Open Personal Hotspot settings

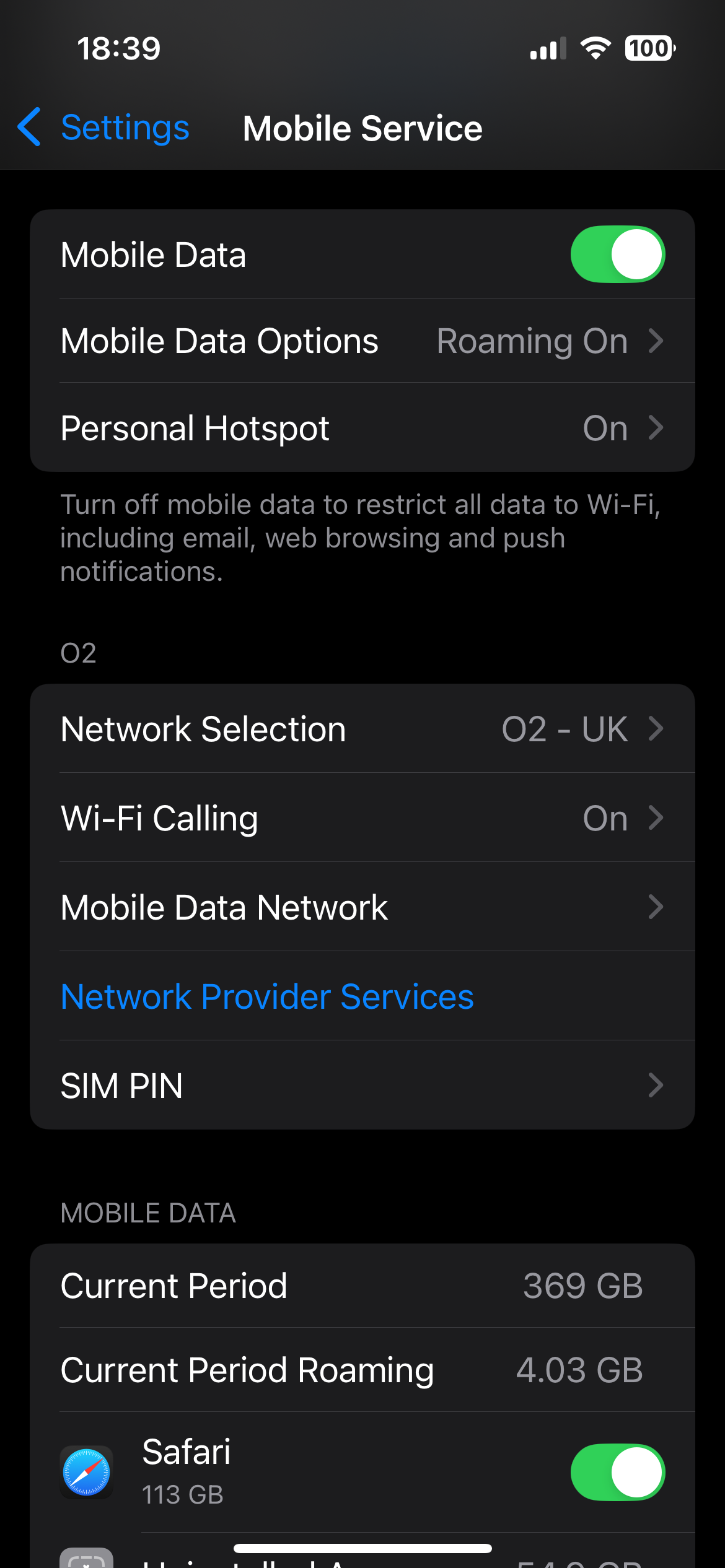click(x=362, y=428)
